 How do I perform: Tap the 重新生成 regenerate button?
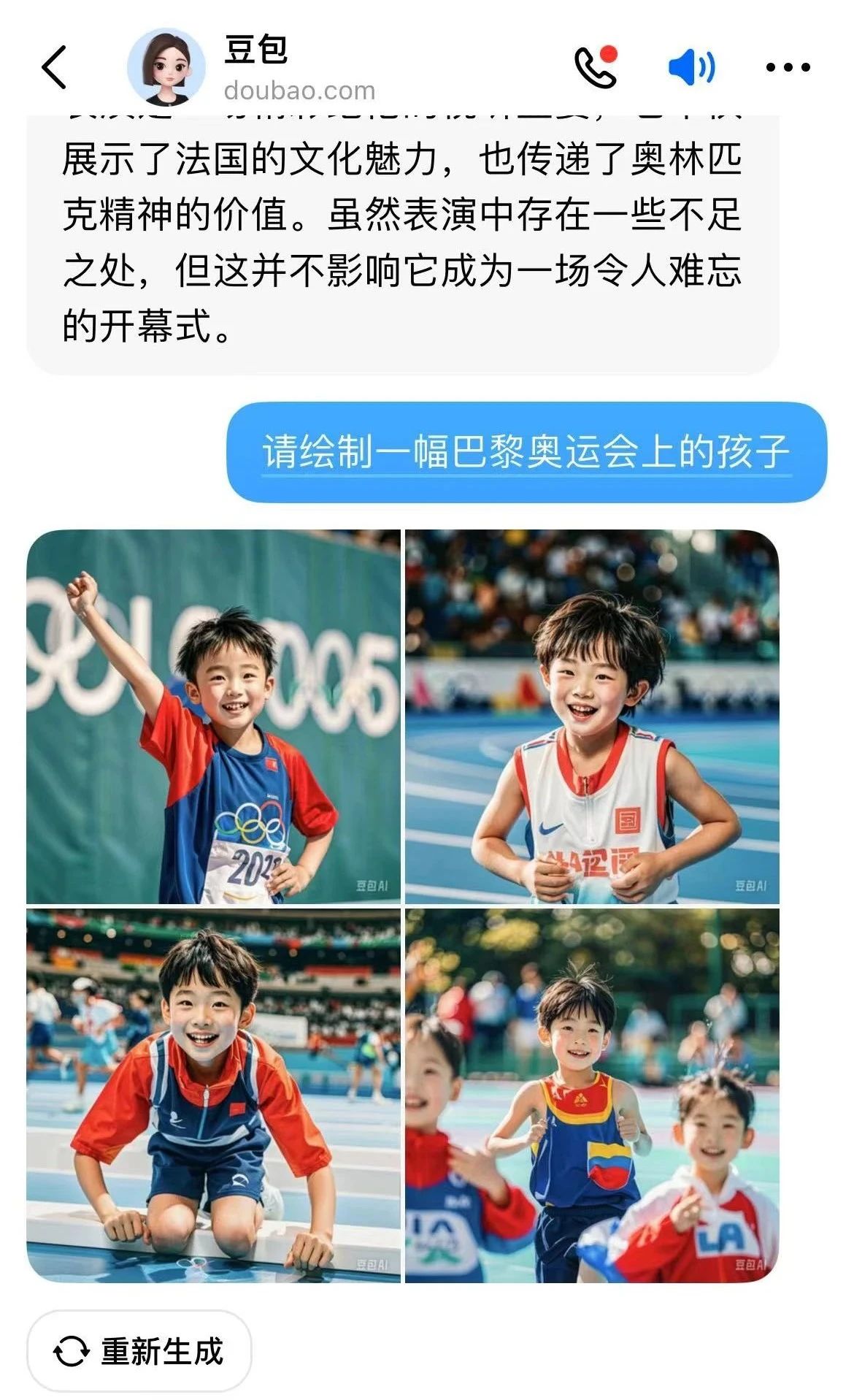(x=139, y=1350)
